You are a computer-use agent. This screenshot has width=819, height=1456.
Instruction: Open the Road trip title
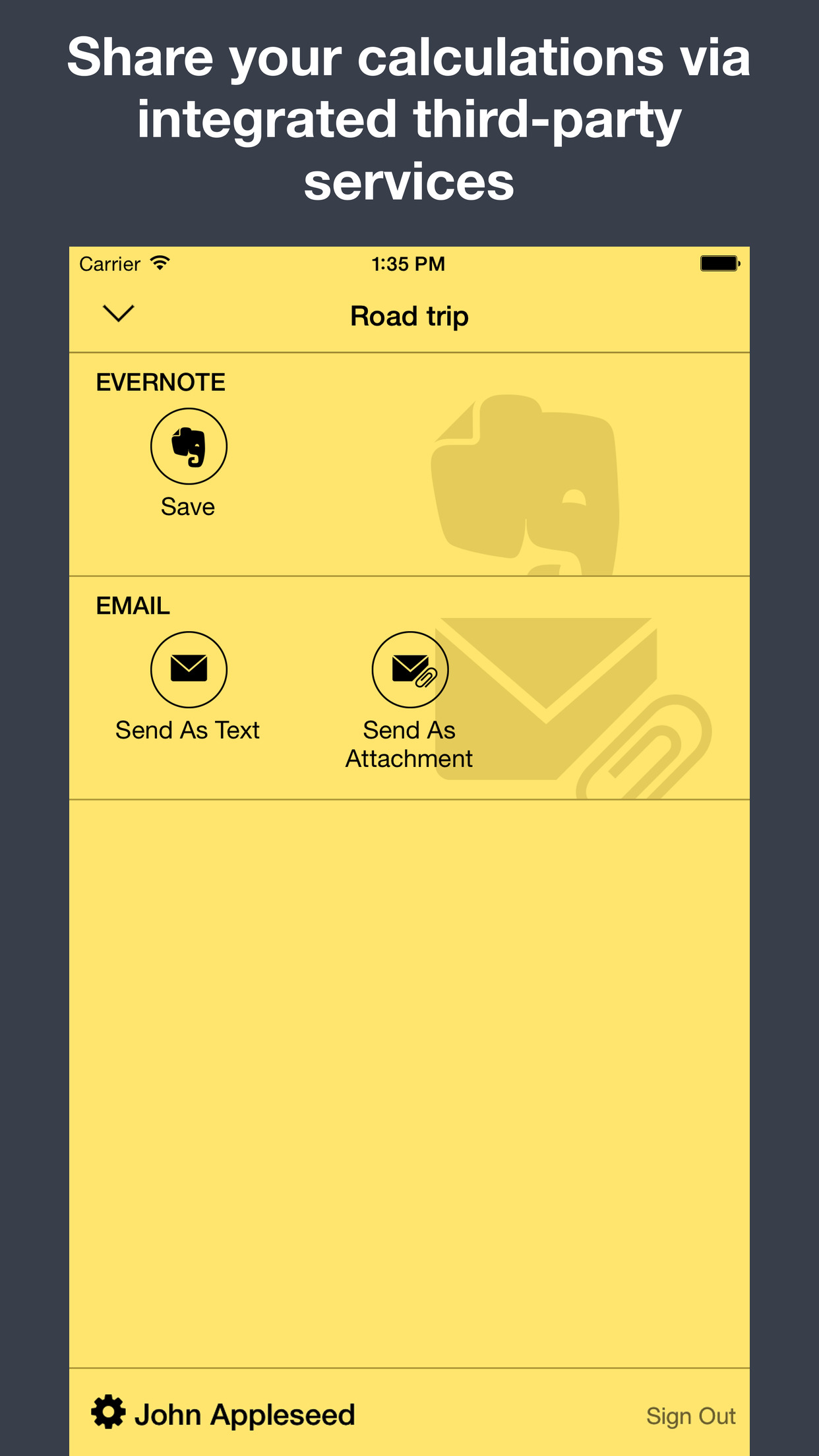point(409,316)
